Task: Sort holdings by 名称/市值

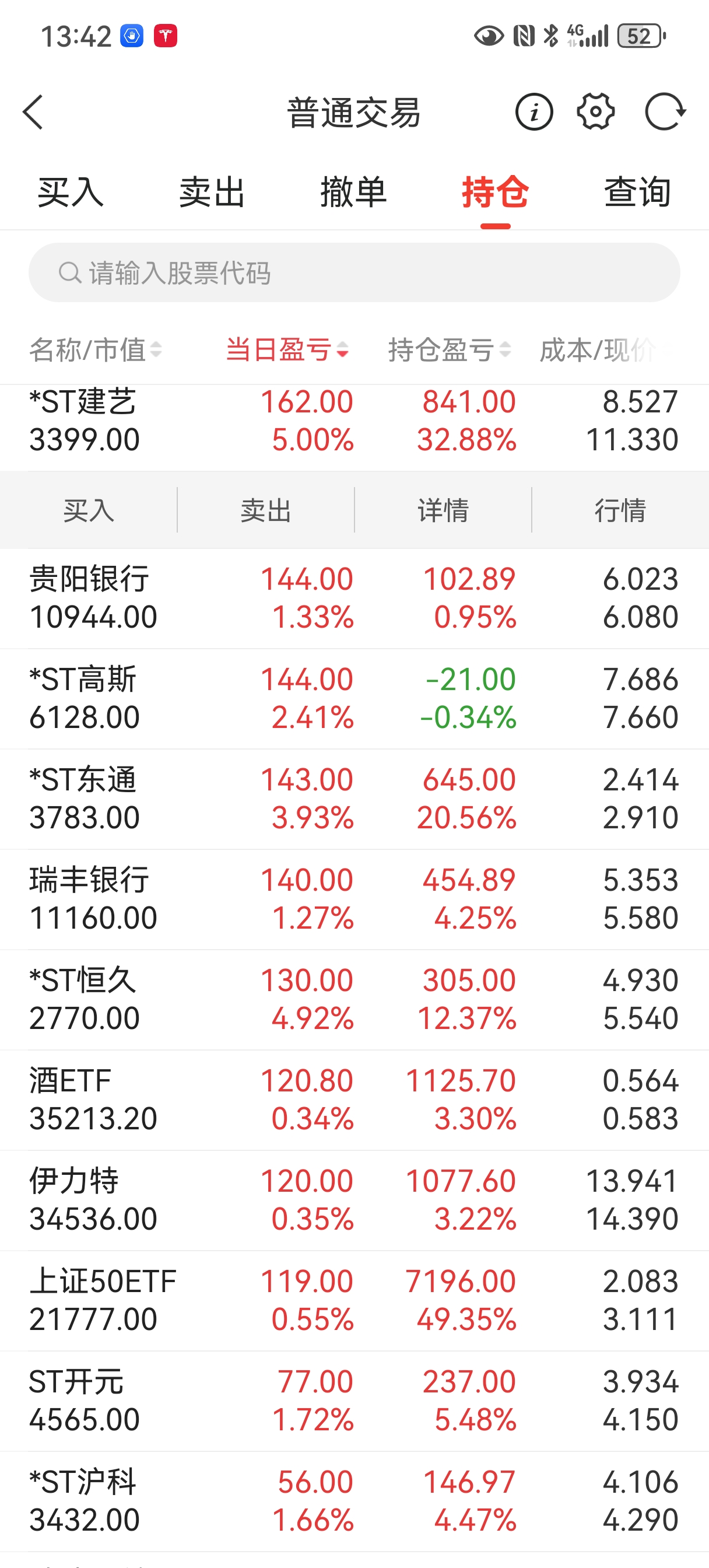Action: [96, 350]
